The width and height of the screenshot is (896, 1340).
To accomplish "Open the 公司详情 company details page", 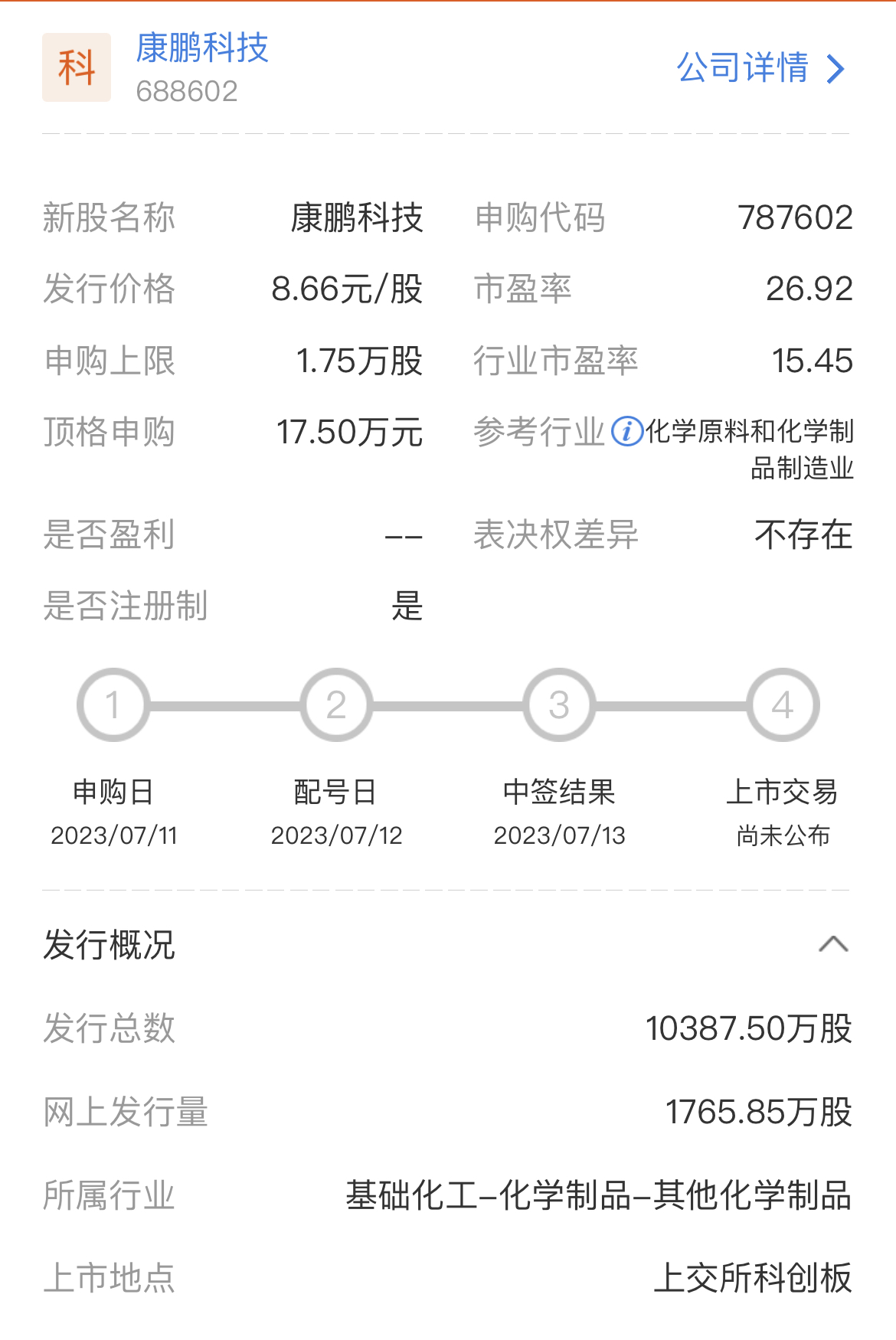I will click(x=741, y=69).
